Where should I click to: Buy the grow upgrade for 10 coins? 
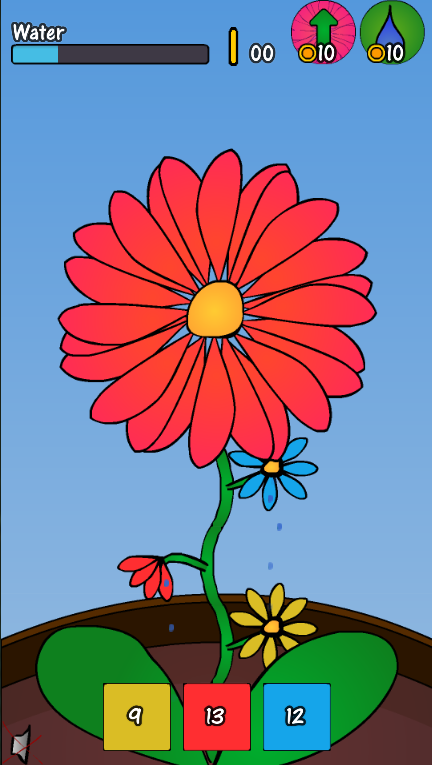tap(323, 33)
